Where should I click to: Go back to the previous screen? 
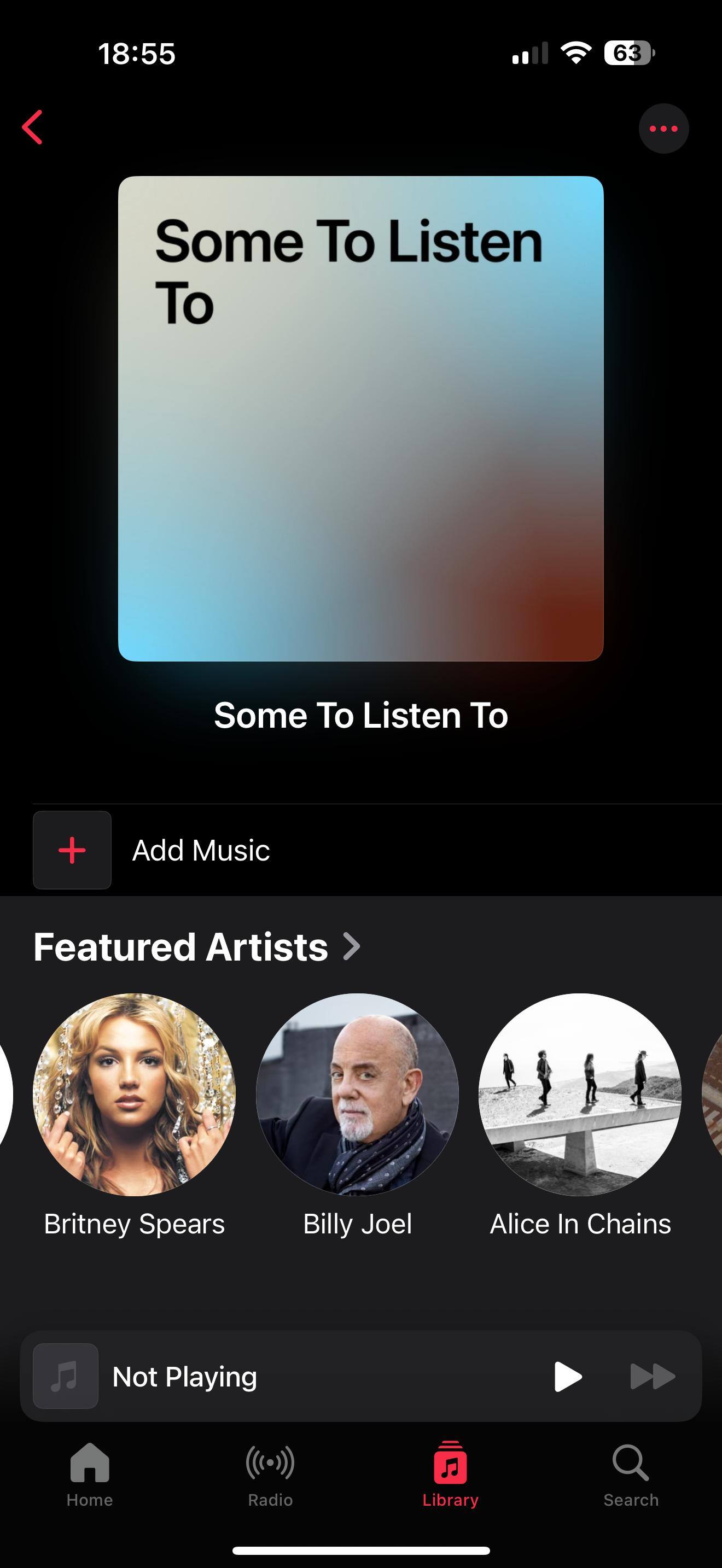coord(33,127)
